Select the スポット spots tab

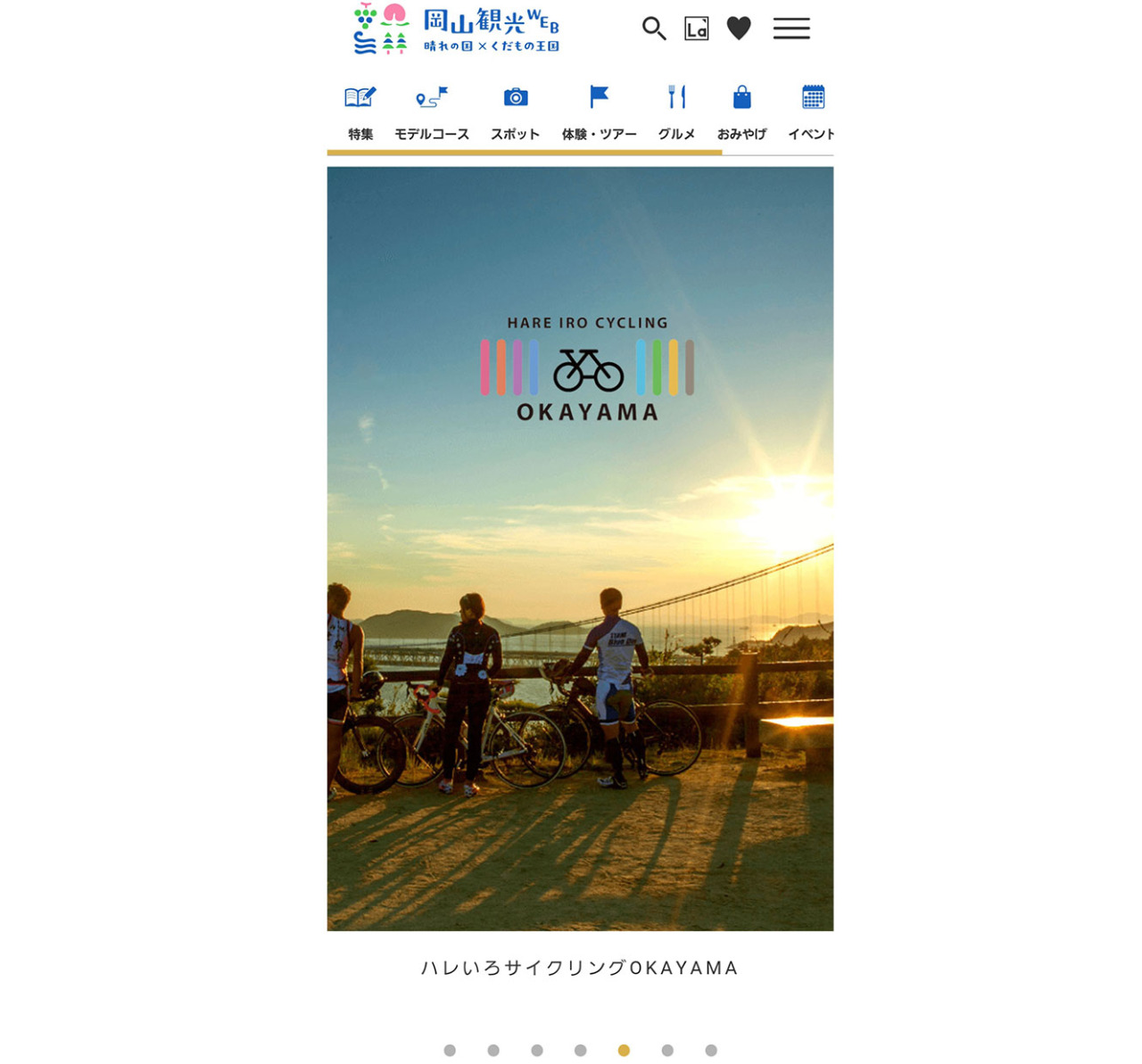pyautogui.click(x=515, y=112)
